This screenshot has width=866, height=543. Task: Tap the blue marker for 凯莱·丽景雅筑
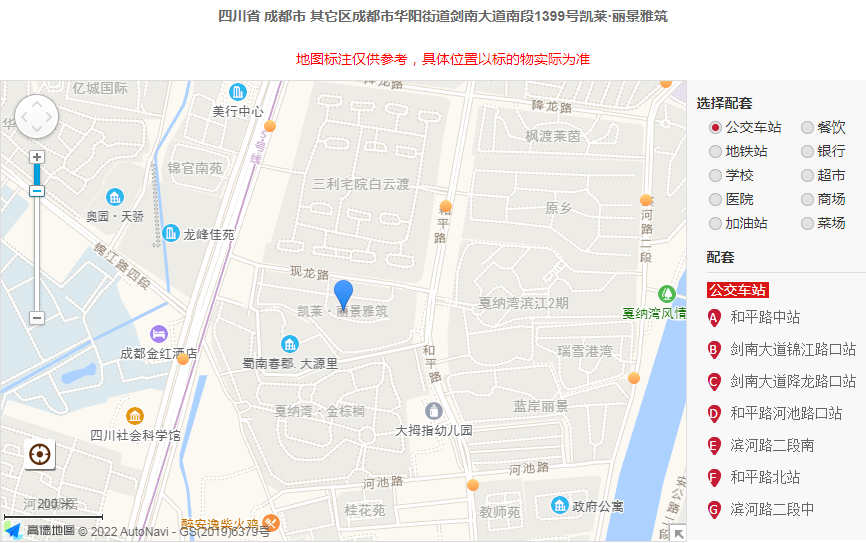point(343,294)
